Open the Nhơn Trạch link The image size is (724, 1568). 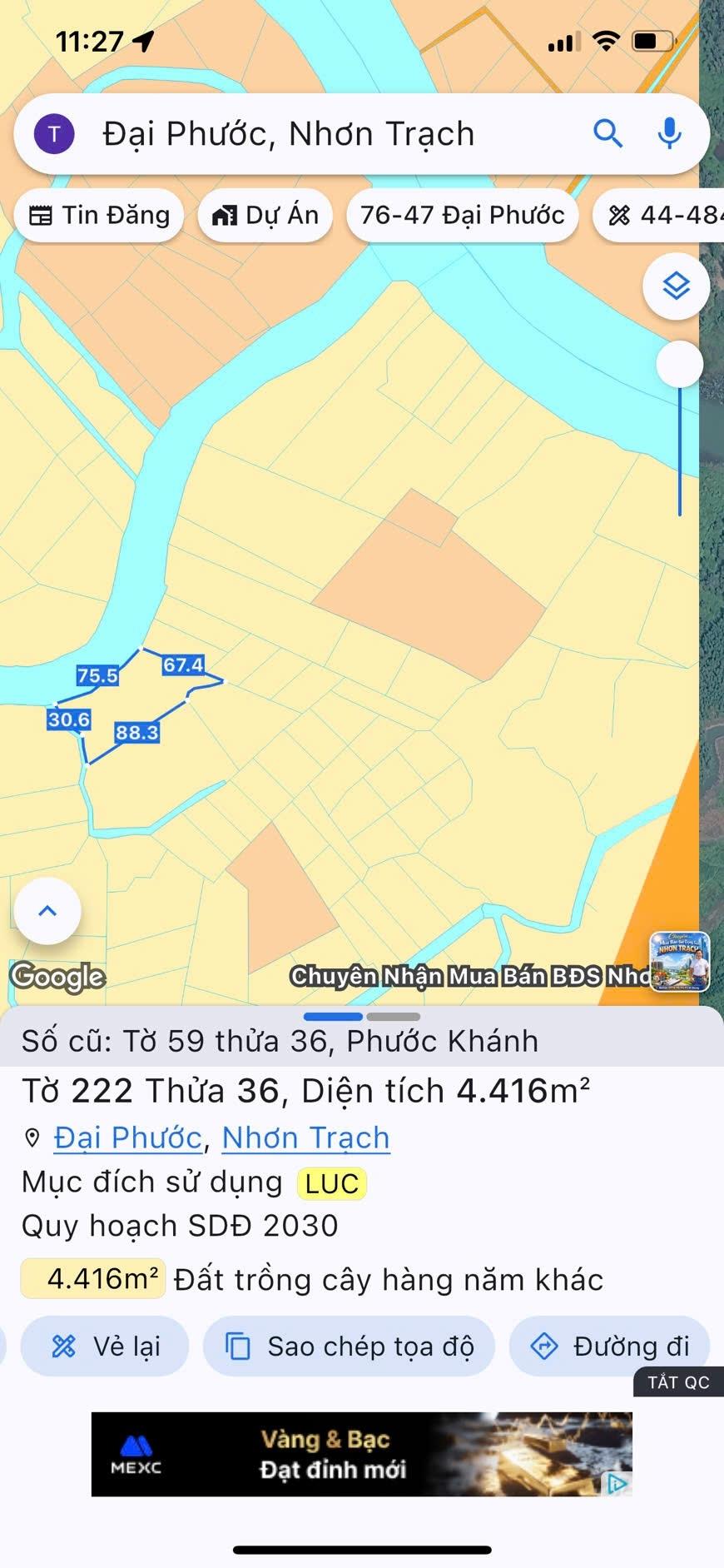pos(305,1137)
